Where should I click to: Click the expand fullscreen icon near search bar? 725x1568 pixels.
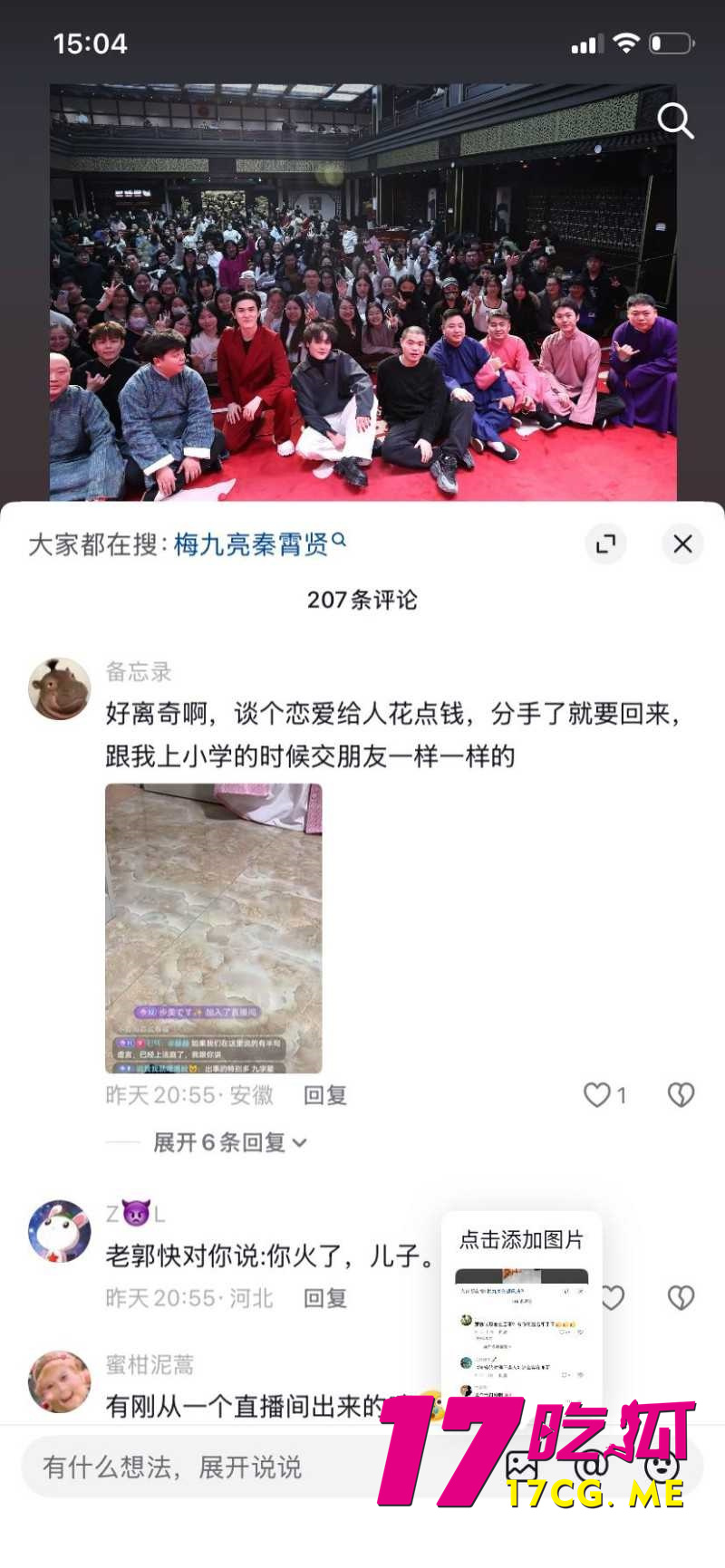coord(605,544)
